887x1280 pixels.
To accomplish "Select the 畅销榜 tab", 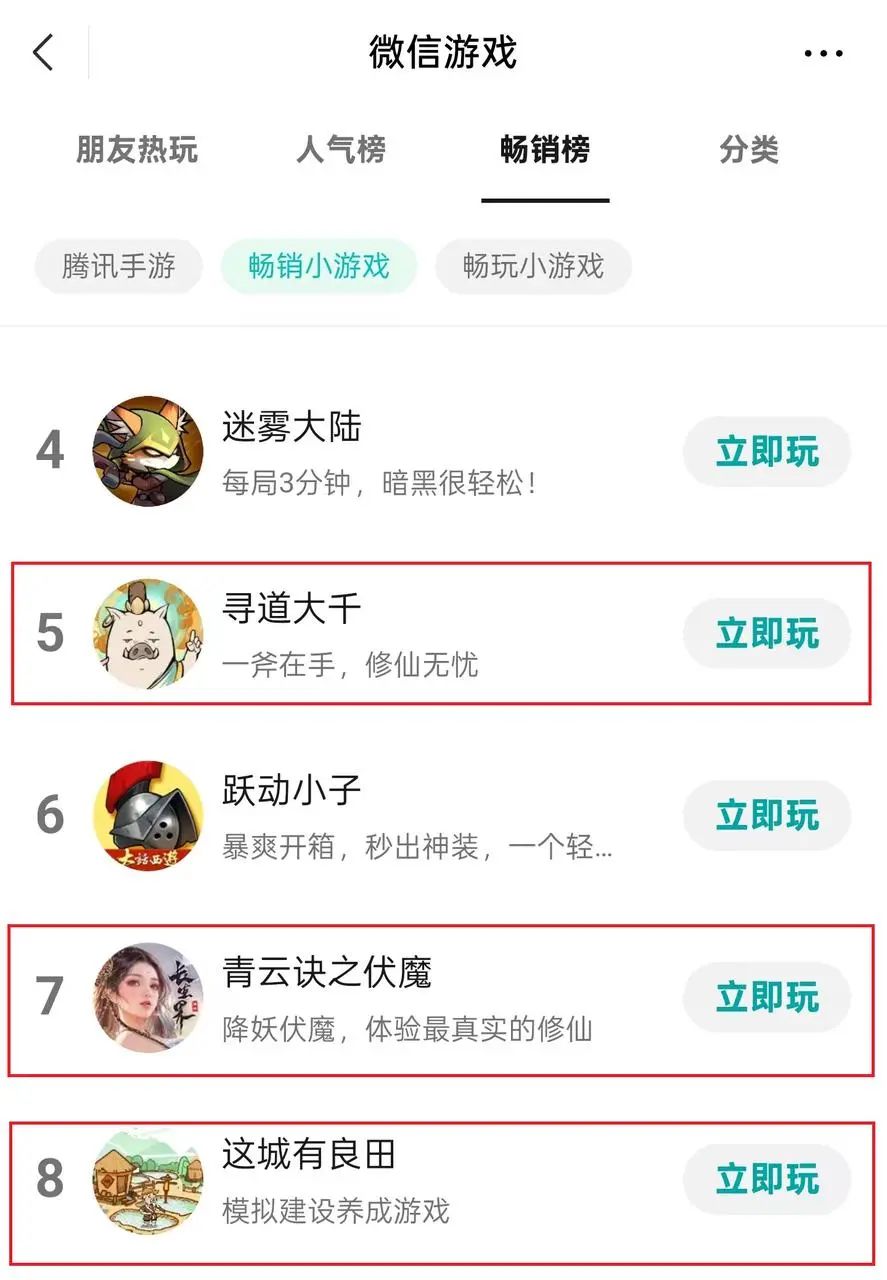I will 545,151.
